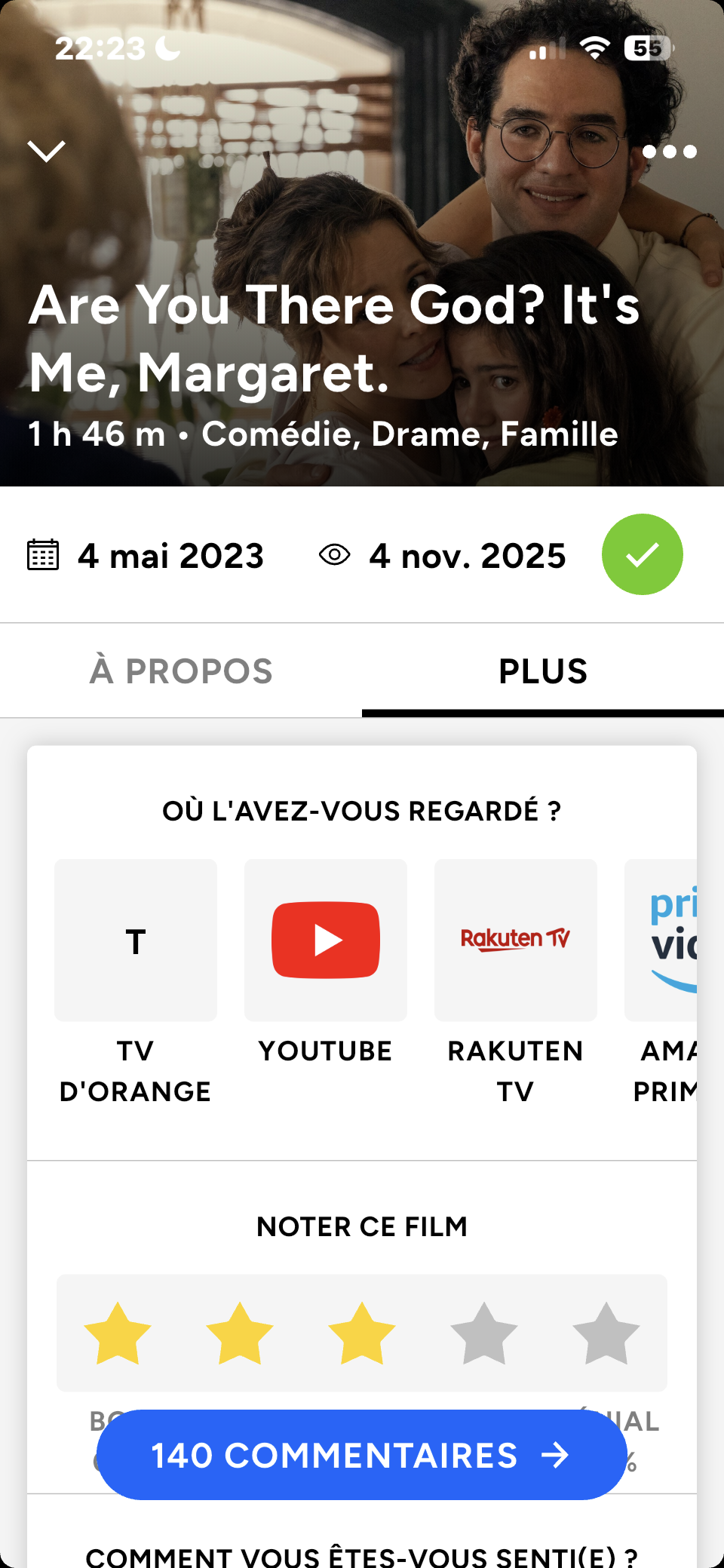Viewport: 724px width, 1568px height.
Task: Toggle the green watched checkmark
Action: 642,555
